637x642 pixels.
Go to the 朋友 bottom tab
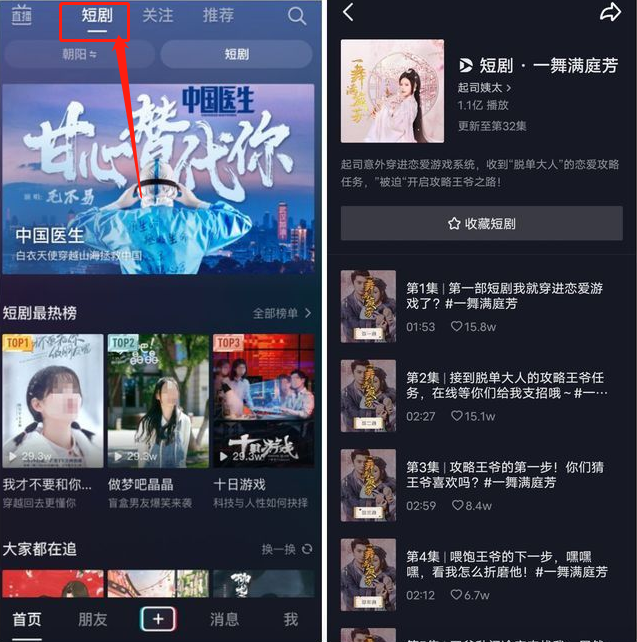(x=93, y=619)
